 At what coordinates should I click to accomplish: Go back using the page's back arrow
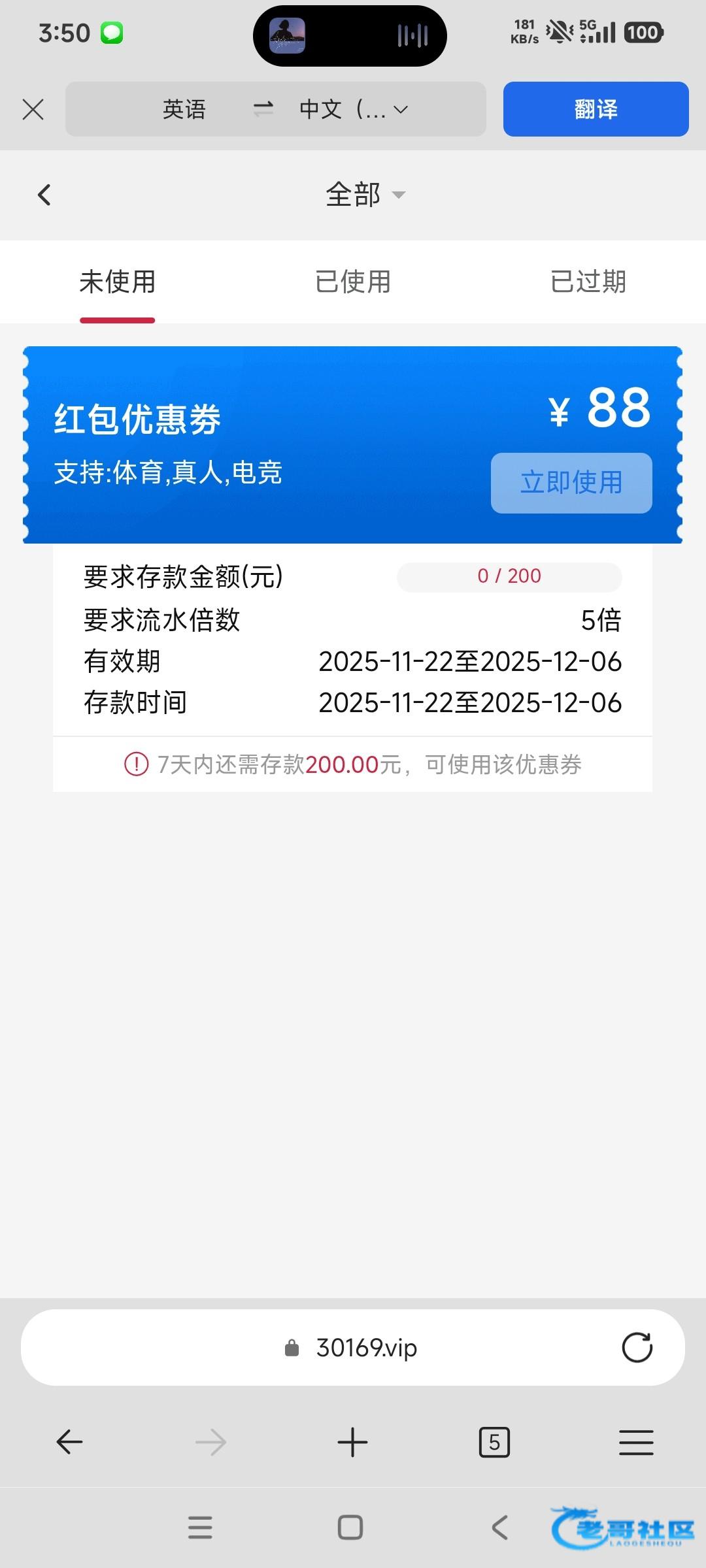coord(44,195)
